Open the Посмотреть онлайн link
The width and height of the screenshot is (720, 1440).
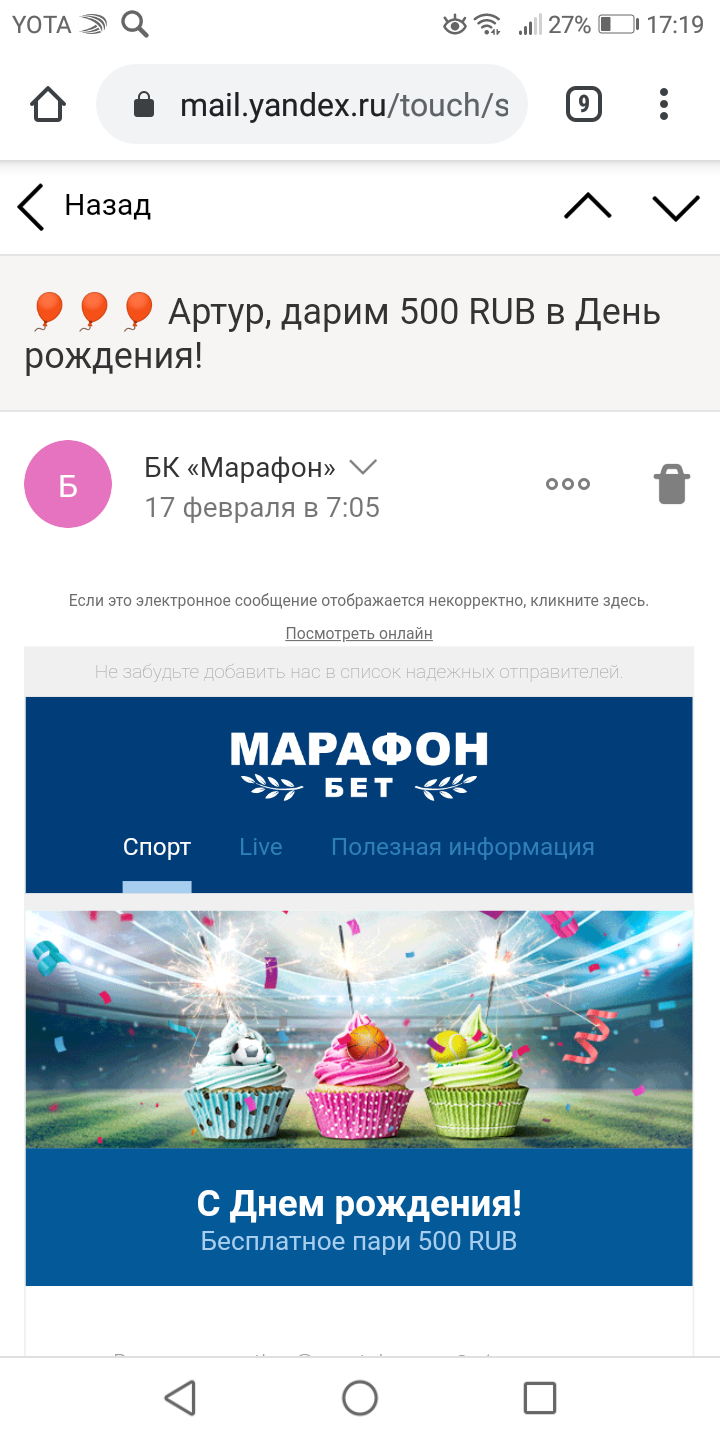click(359, 633)
